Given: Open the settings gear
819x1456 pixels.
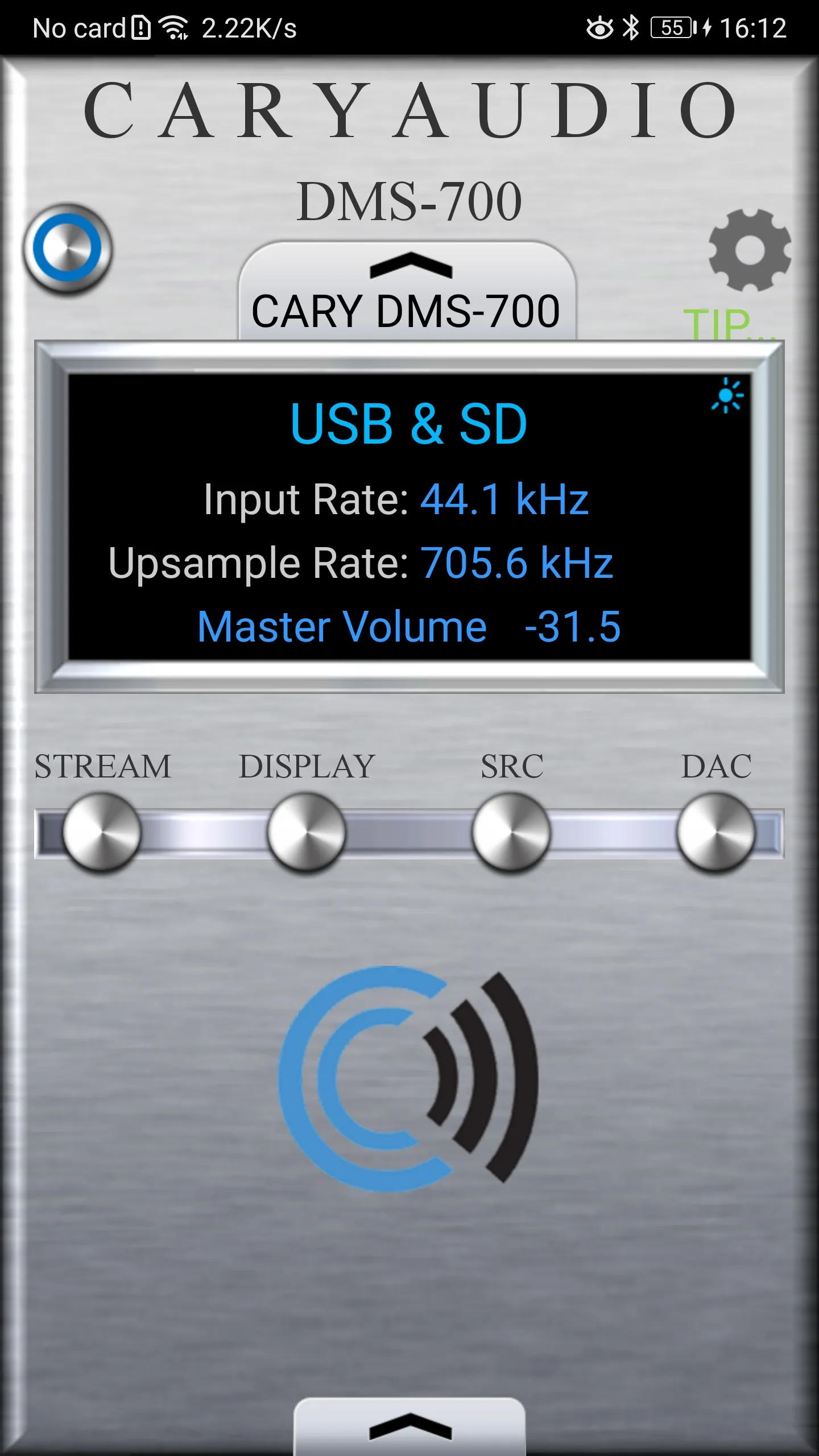Looking at the screenshot, I should click(x=750, y=250).
